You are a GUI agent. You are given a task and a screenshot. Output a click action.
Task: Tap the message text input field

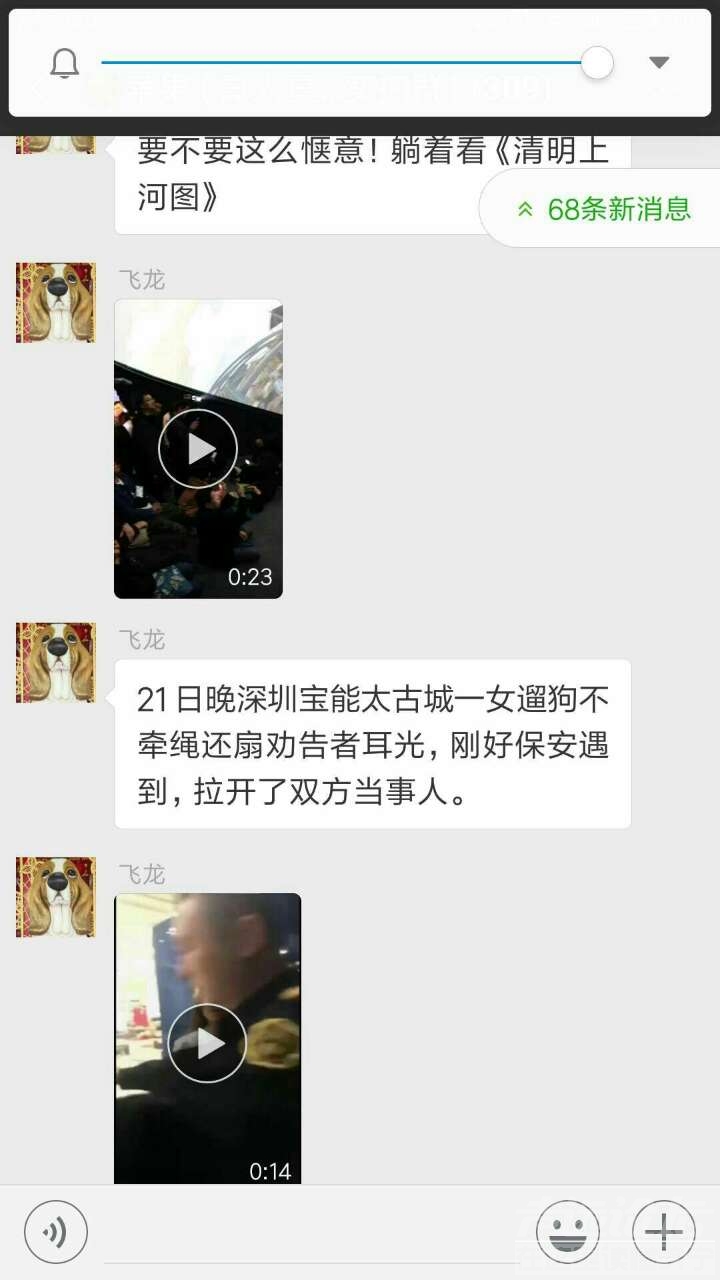310,1232
